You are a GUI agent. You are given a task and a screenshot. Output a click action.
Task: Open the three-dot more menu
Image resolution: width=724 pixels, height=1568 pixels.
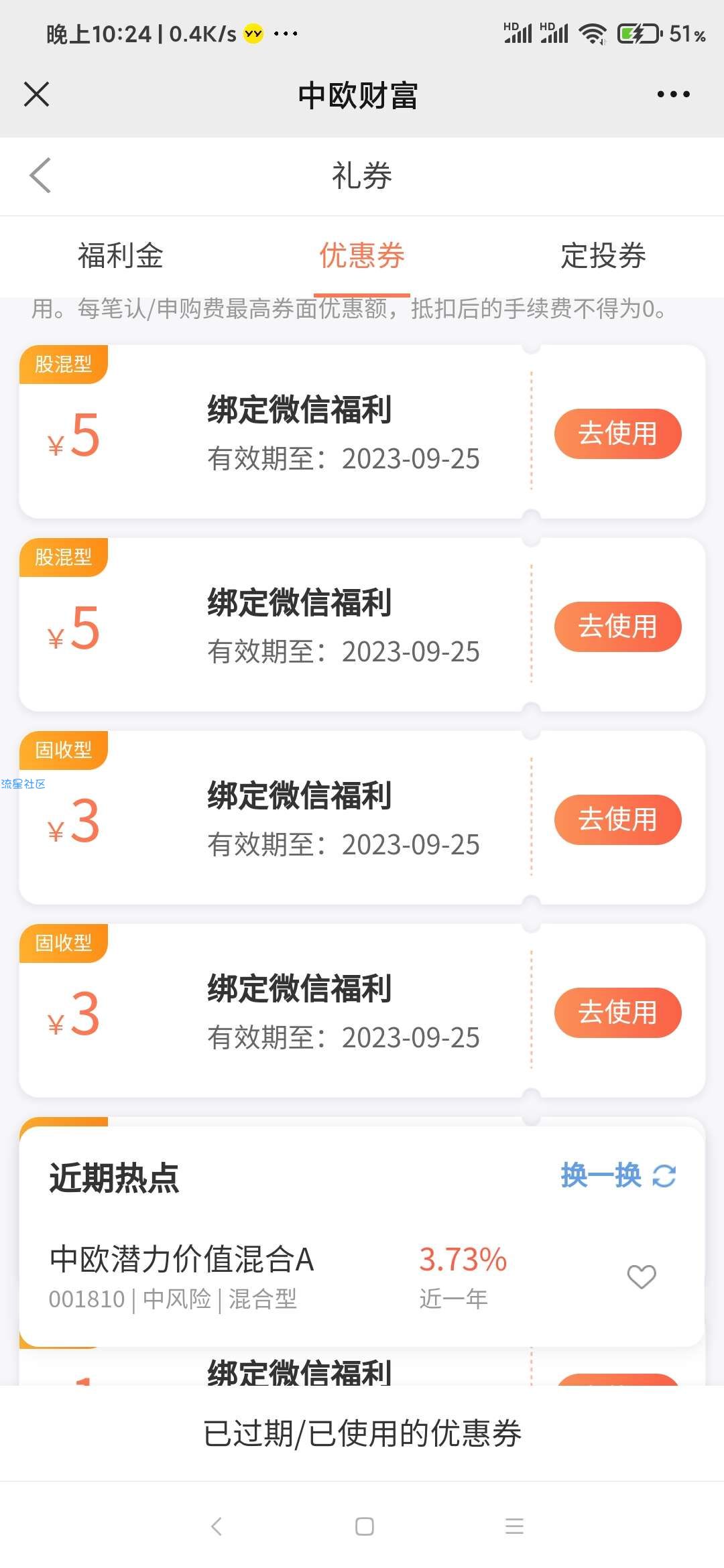(673, 94)
